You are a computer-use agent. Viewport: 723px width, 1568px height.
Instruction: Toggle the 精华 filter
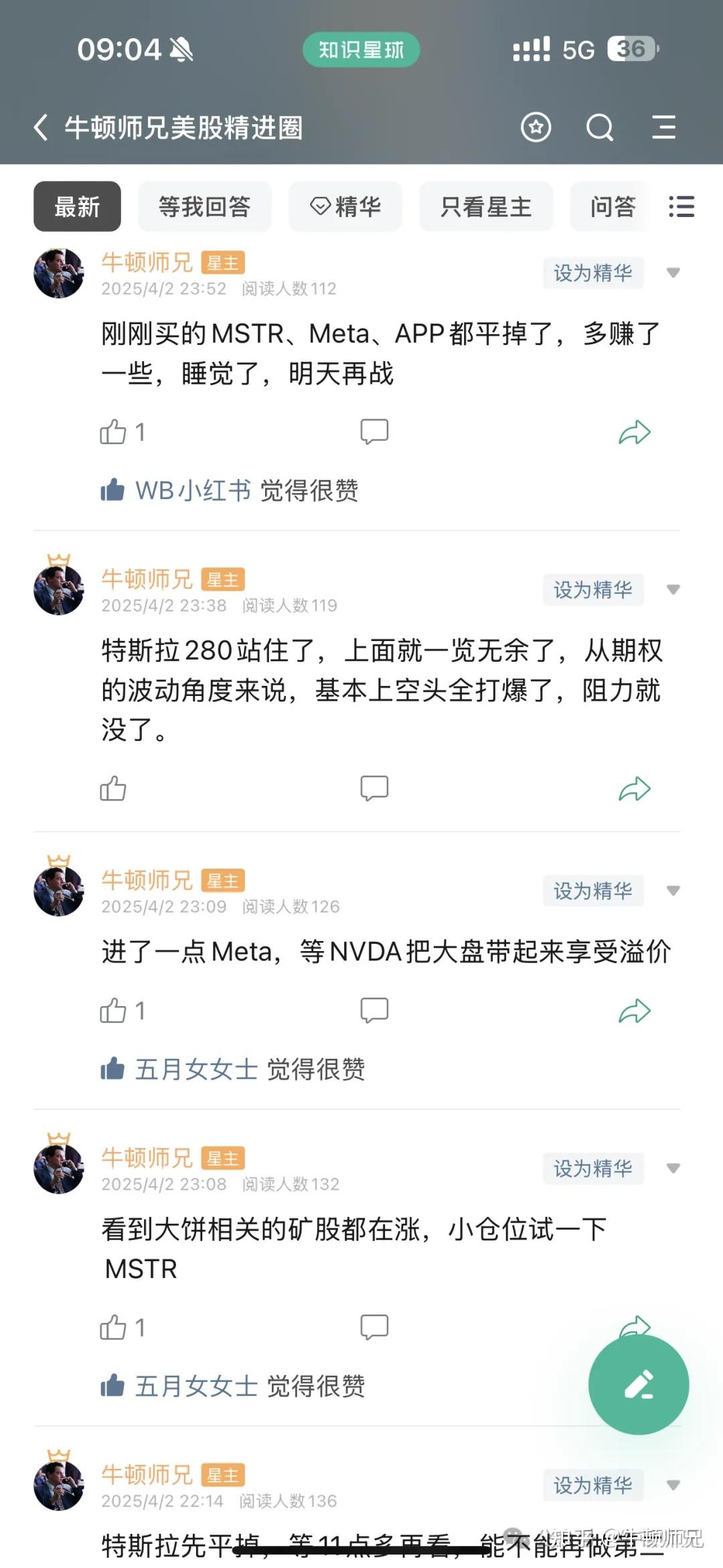coord(345,208)
